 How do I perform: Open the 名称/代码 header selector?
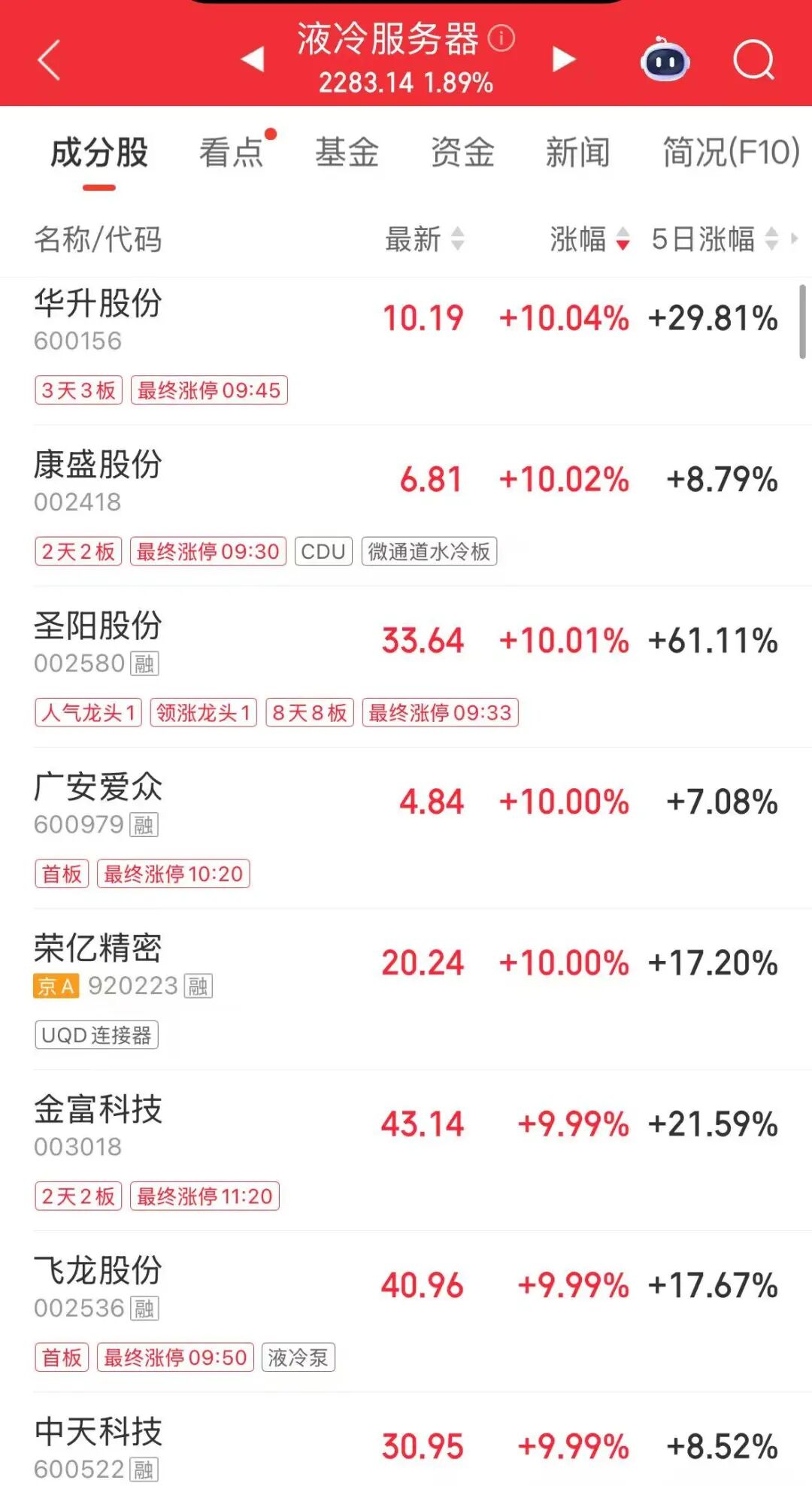[x=95, y=240]
